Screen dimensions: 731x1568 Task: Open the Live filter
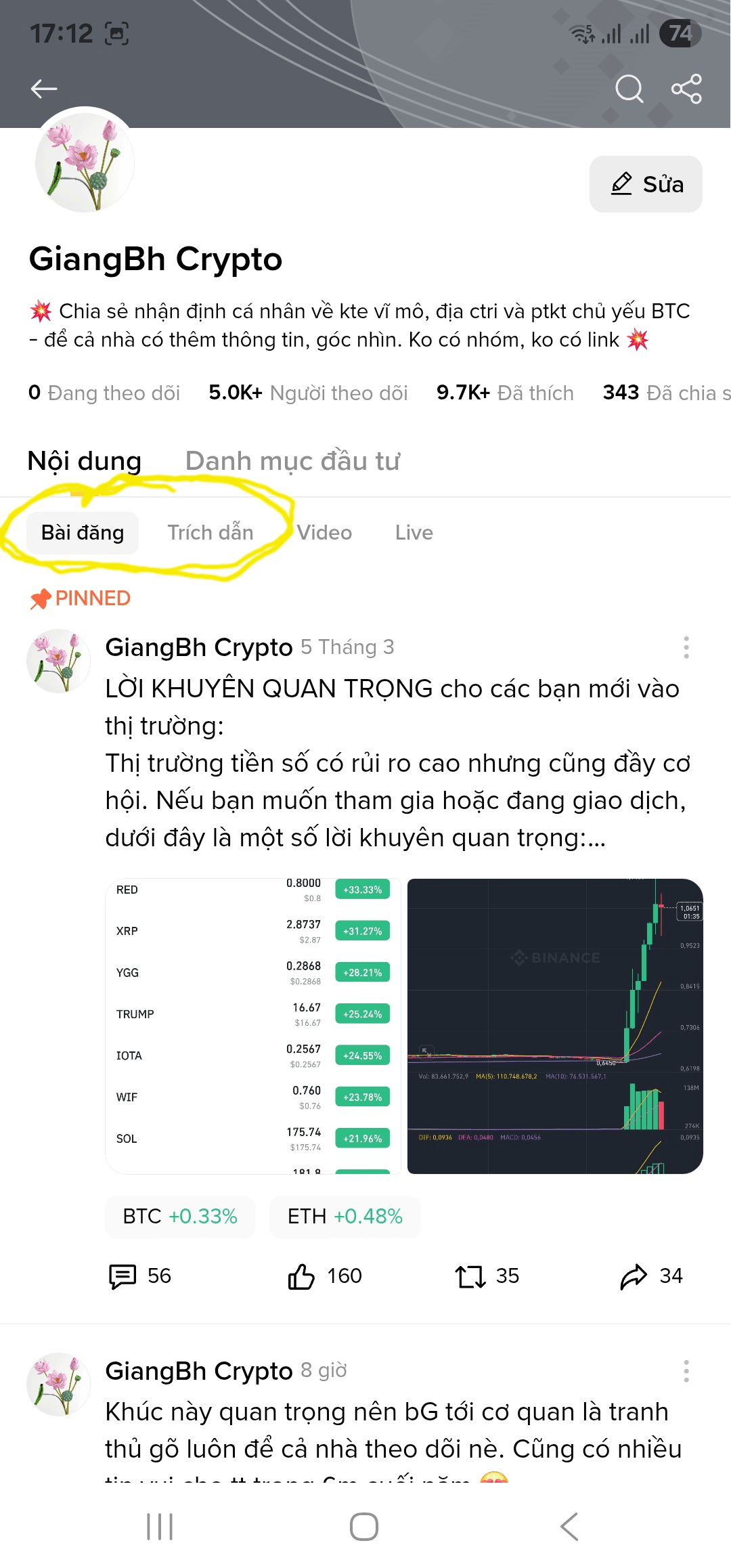point(414,533)
